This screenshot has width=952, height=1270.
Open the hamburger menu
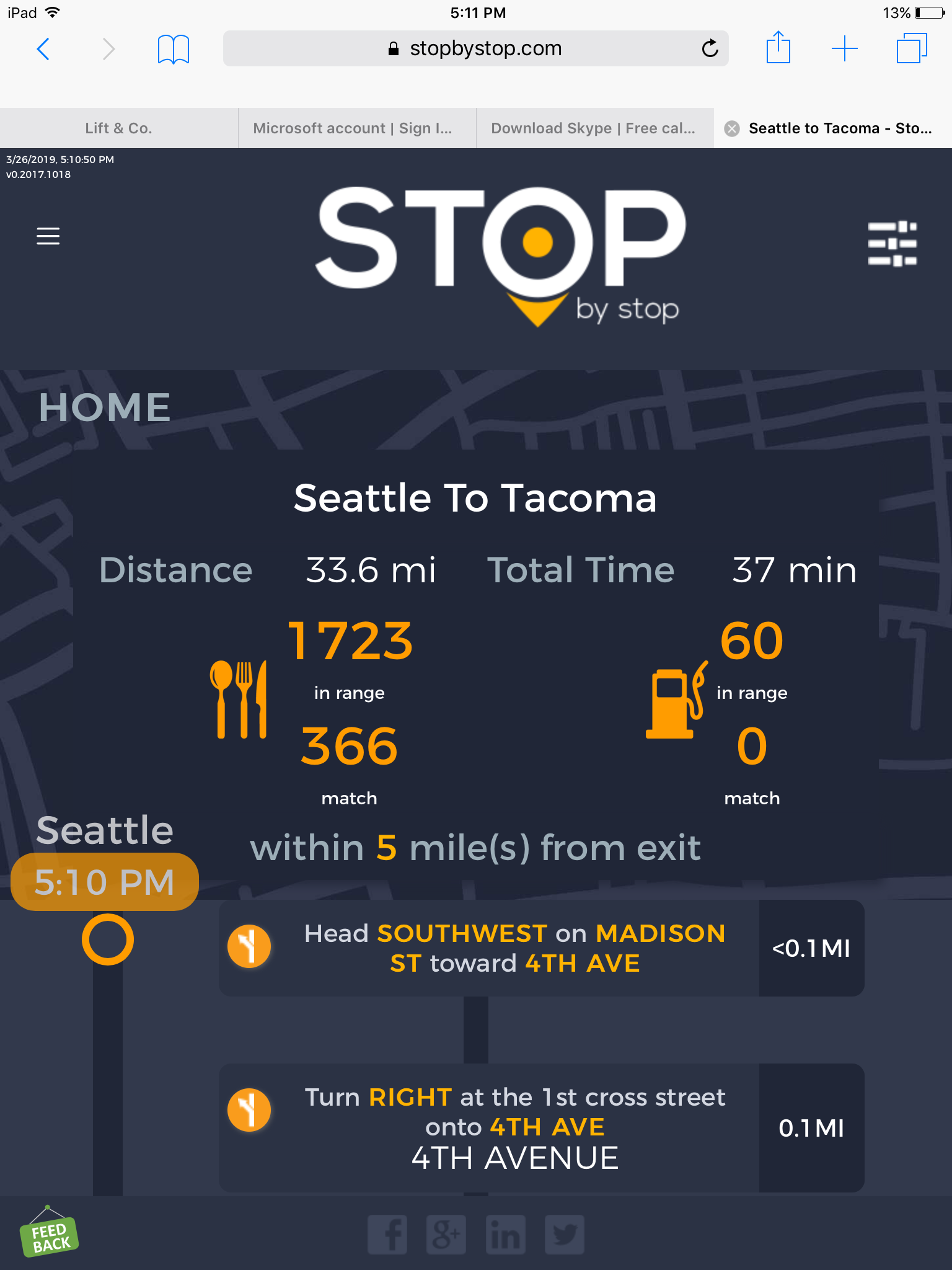click(48, 236)
